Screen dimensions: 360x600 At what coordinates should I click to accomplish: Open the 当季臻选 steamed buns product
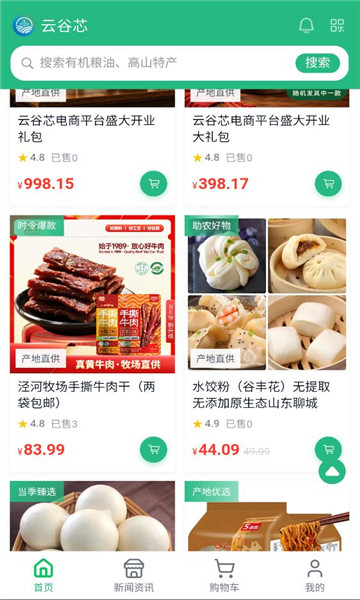[92, 516]
